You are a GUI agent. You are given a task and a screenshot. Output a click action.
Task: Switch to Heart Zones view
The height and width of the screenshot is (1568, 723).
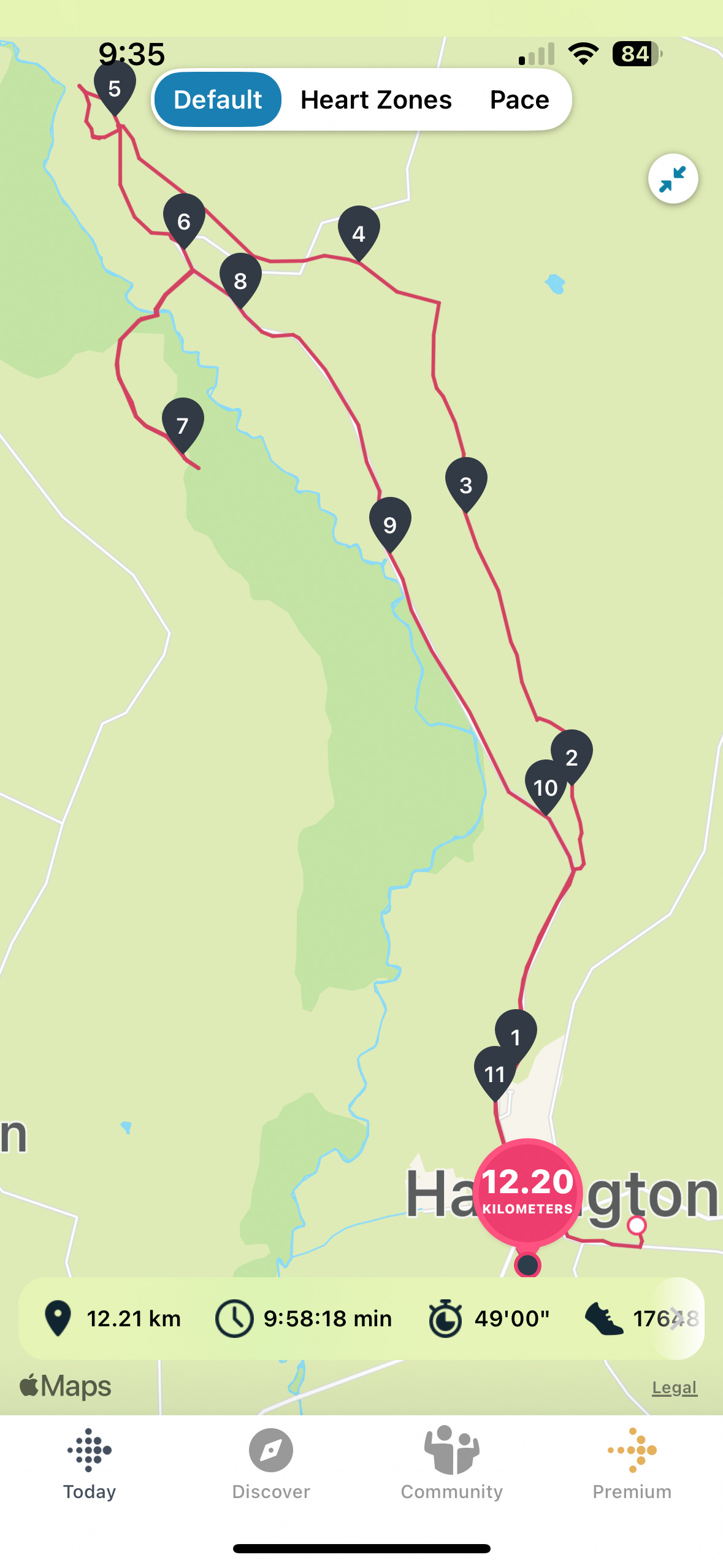click(x=376, y=100)
